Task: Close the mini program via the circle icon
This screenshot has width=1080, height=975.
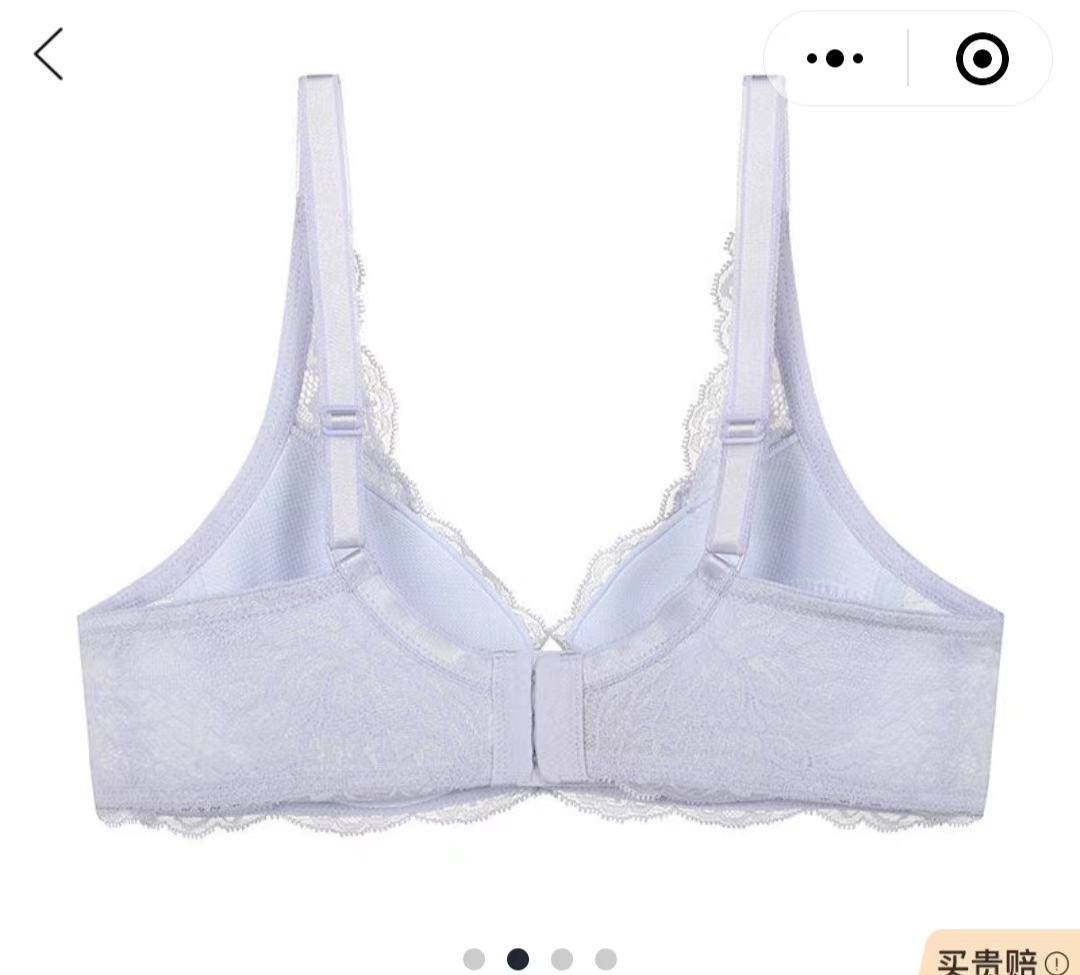Action: pyautogui.click(x=981, y=60)
